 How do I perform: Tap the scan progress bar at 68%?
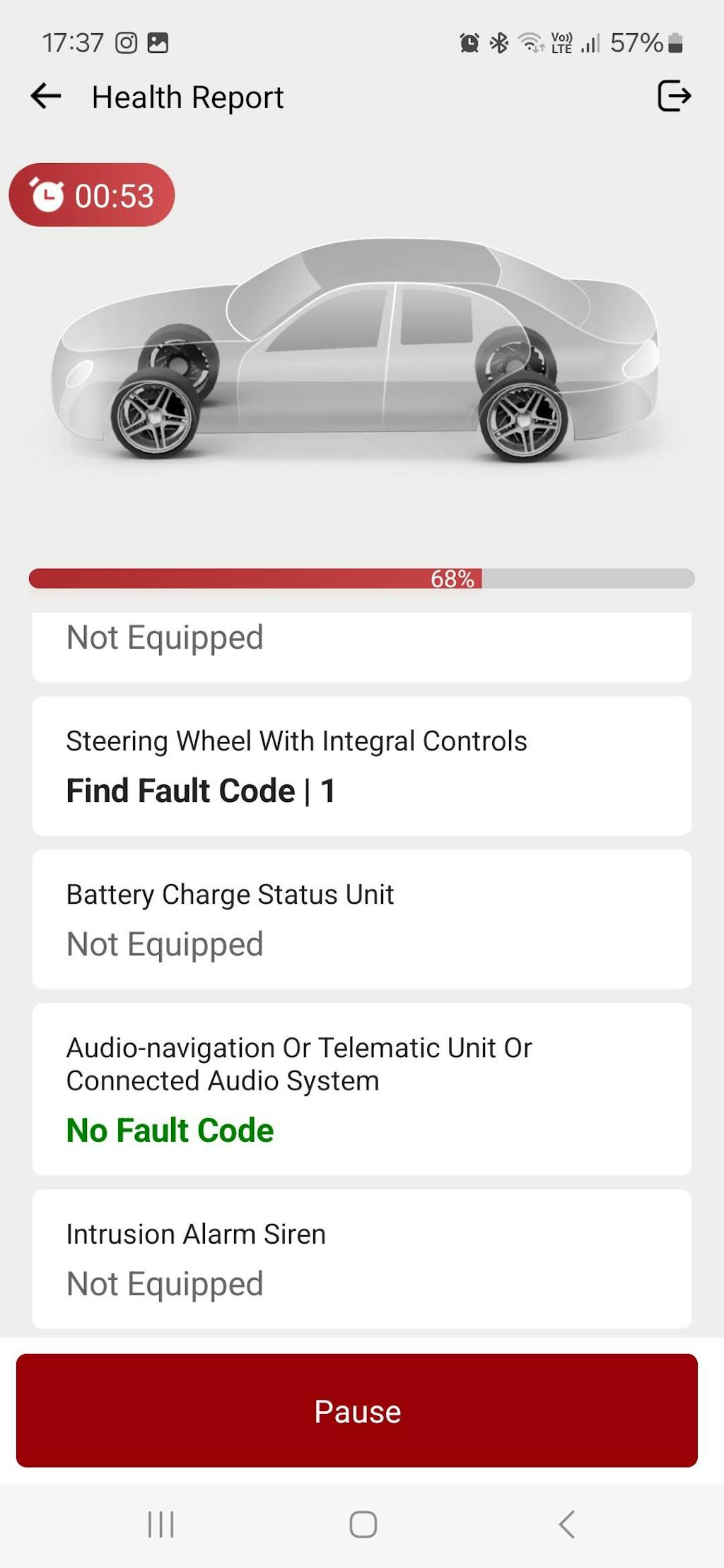tap(362, 578)
